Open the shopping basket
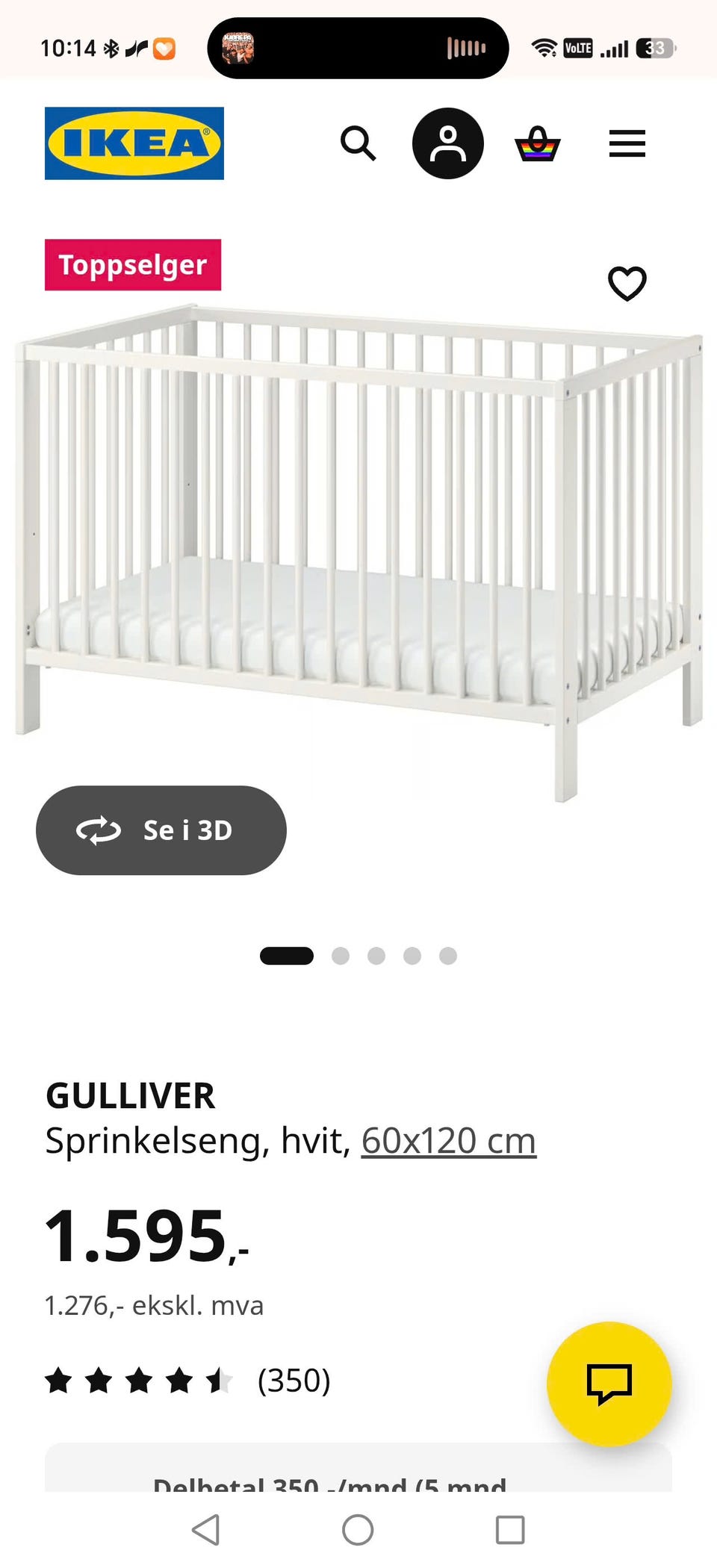 [538, 144]
